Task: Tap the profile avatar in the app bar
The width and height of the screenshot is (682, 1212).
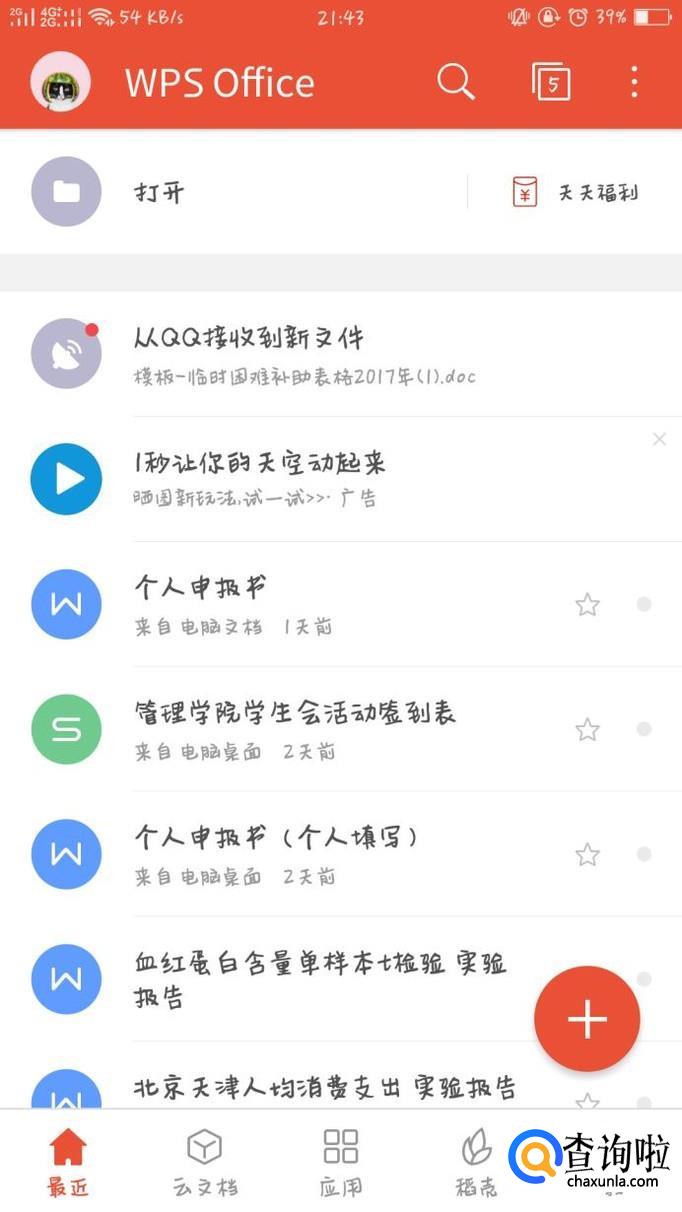Action: (x=61, y=82)
